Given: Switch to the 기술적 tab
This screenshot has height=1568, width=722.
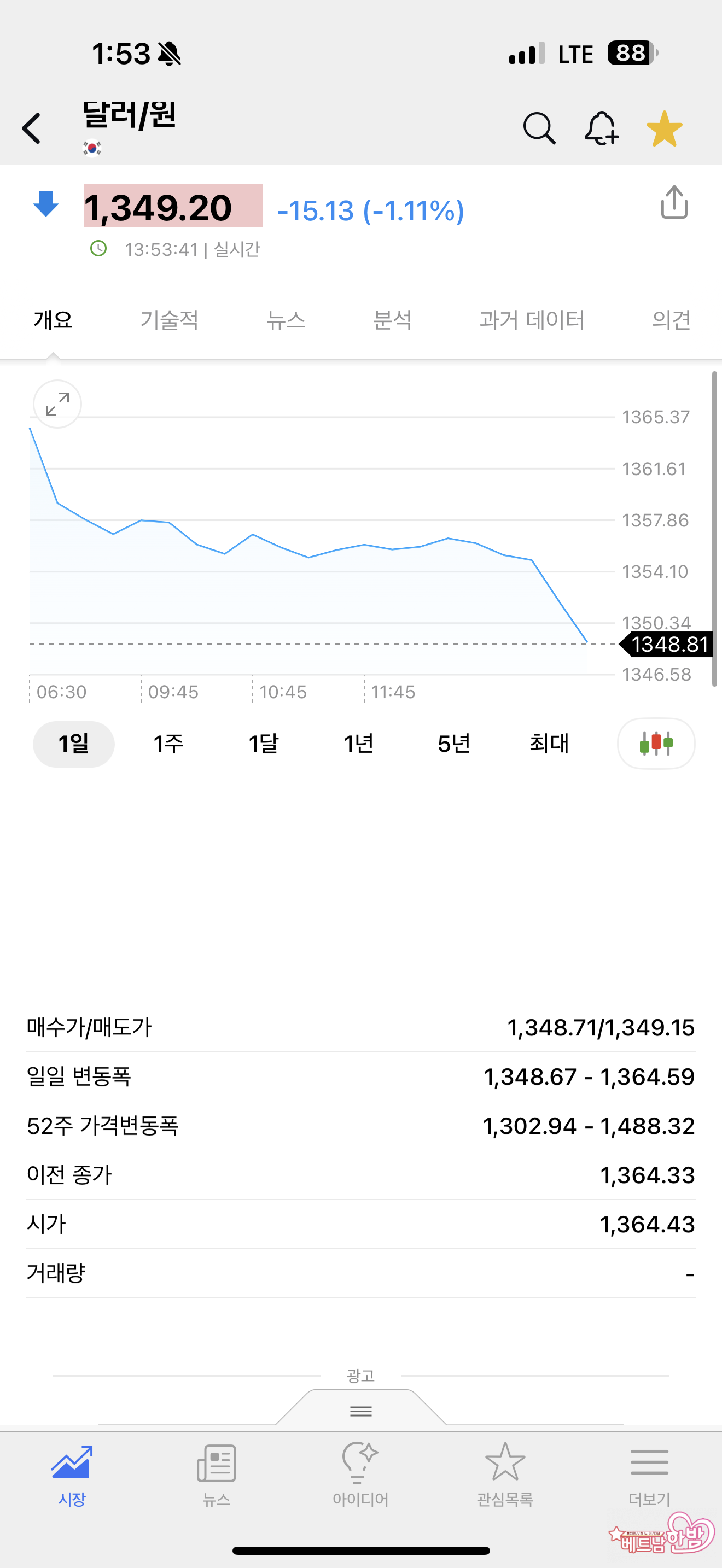Looking at the screenshot, I should coord(169,320).
